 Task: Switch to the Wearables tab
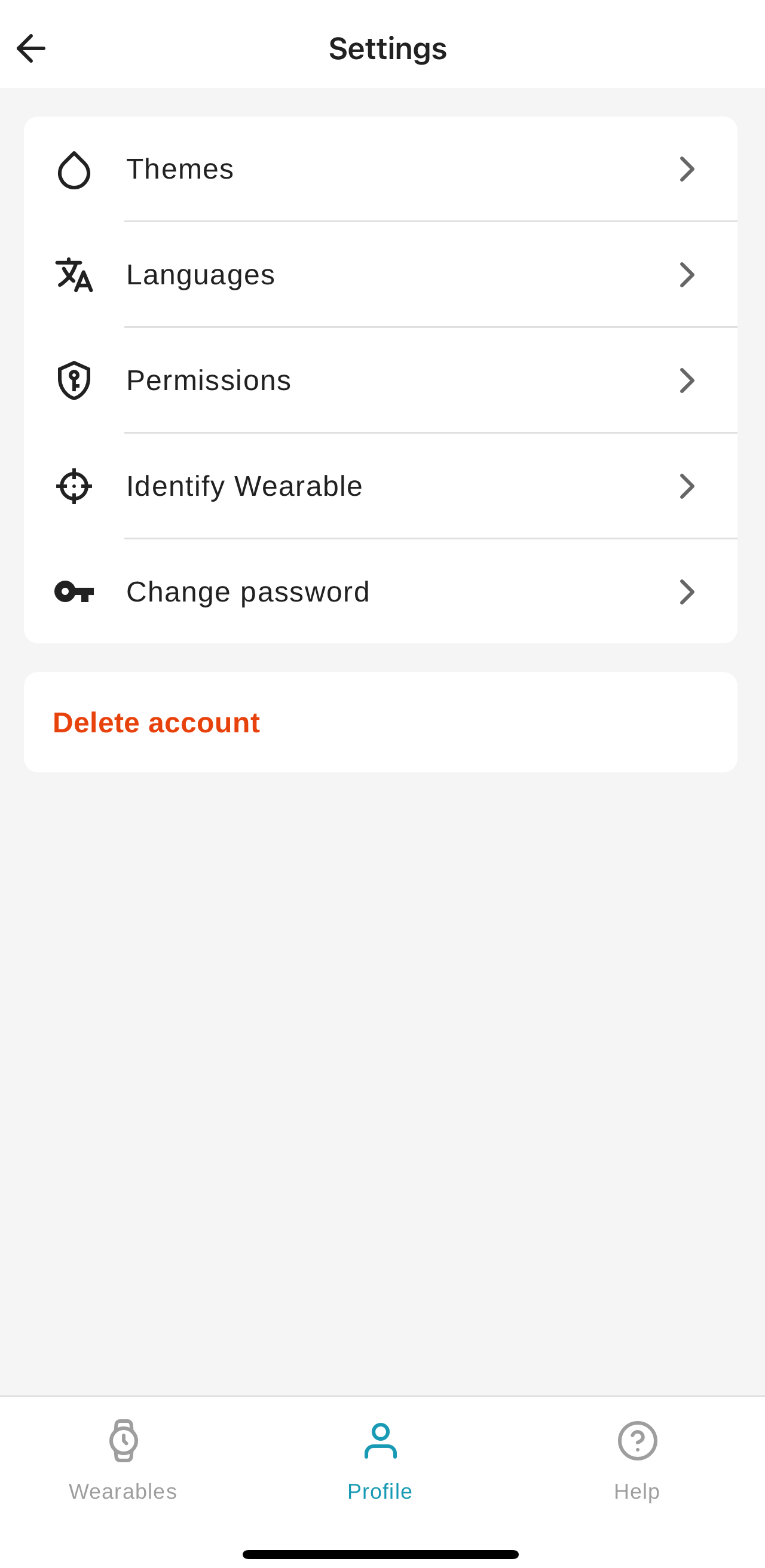pyautogui.click(x=123, y=1460)
